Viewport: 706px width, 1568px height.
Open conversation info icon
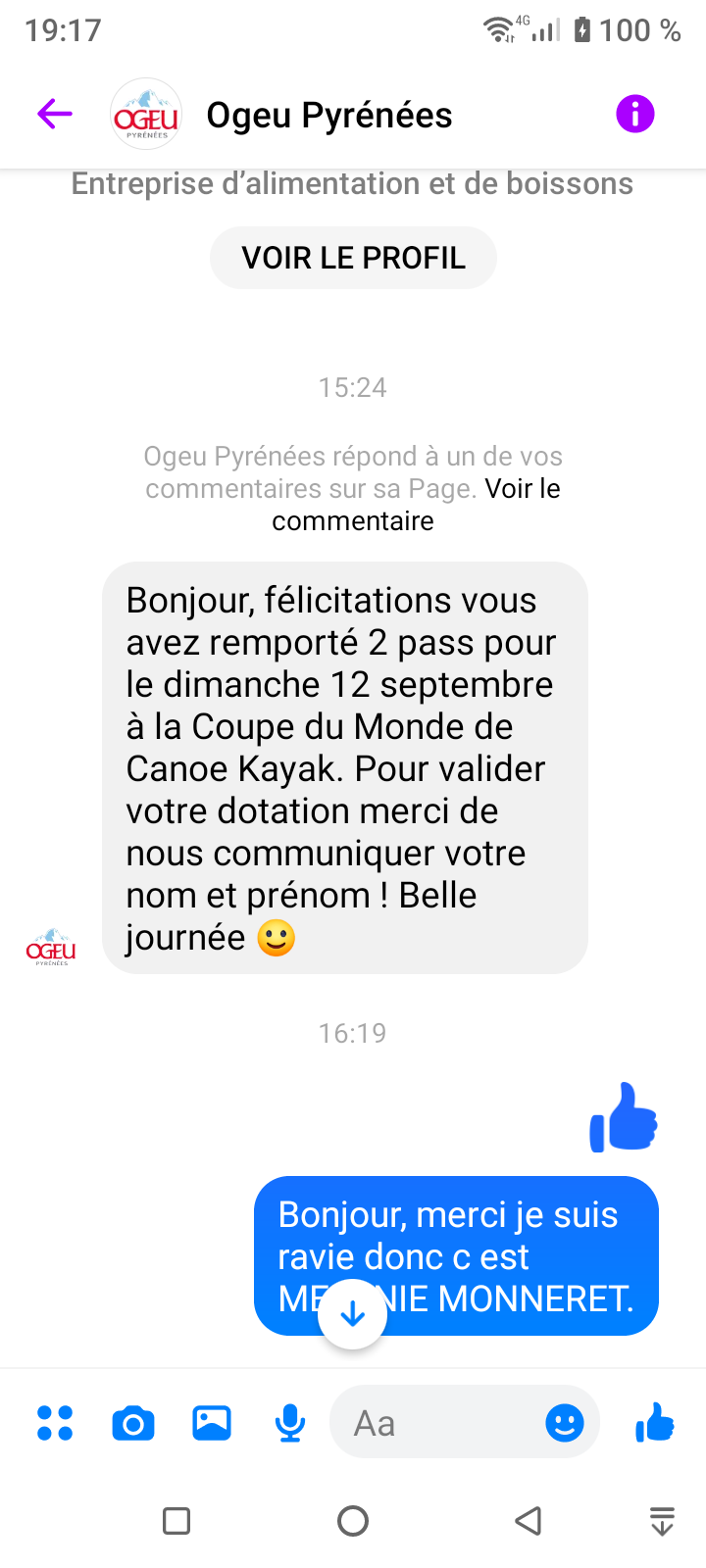[634, 115]
